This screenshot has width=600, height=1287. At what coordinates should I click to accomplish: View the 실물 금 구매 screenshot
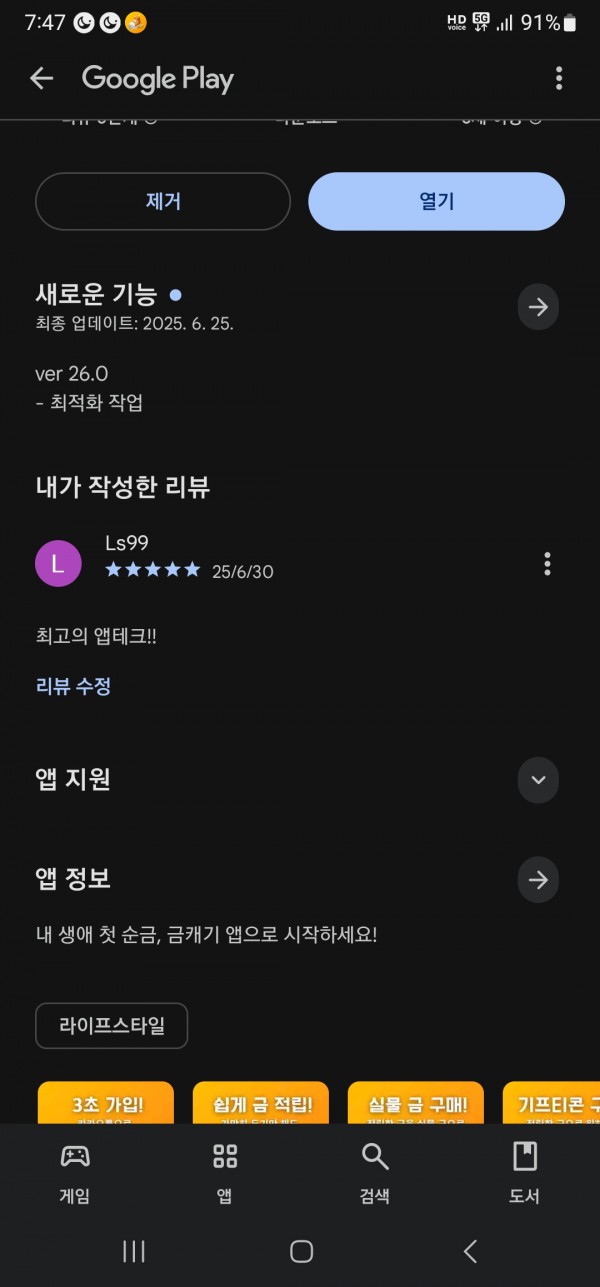pos(416,1102)
